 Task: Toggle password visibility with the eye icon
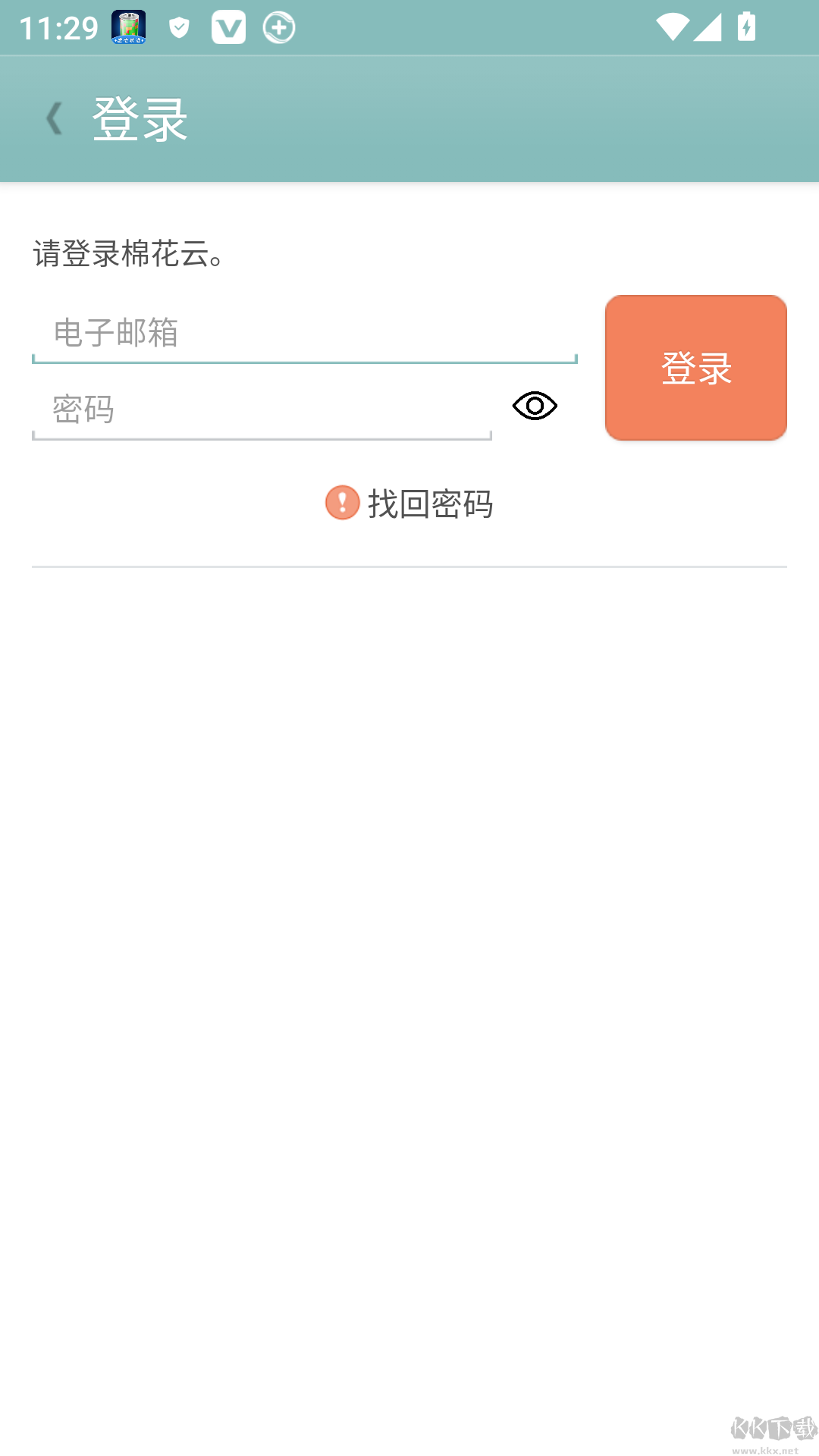point(535,406)
